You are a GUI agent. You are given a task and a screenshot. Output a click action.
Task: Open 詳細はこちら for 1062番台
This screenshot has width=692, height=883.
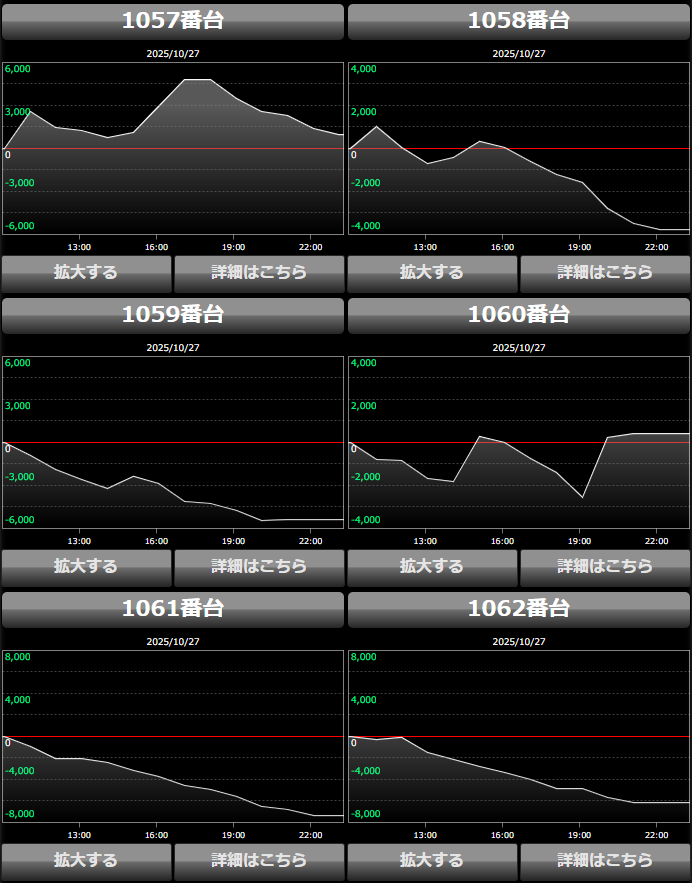point(605,860)
